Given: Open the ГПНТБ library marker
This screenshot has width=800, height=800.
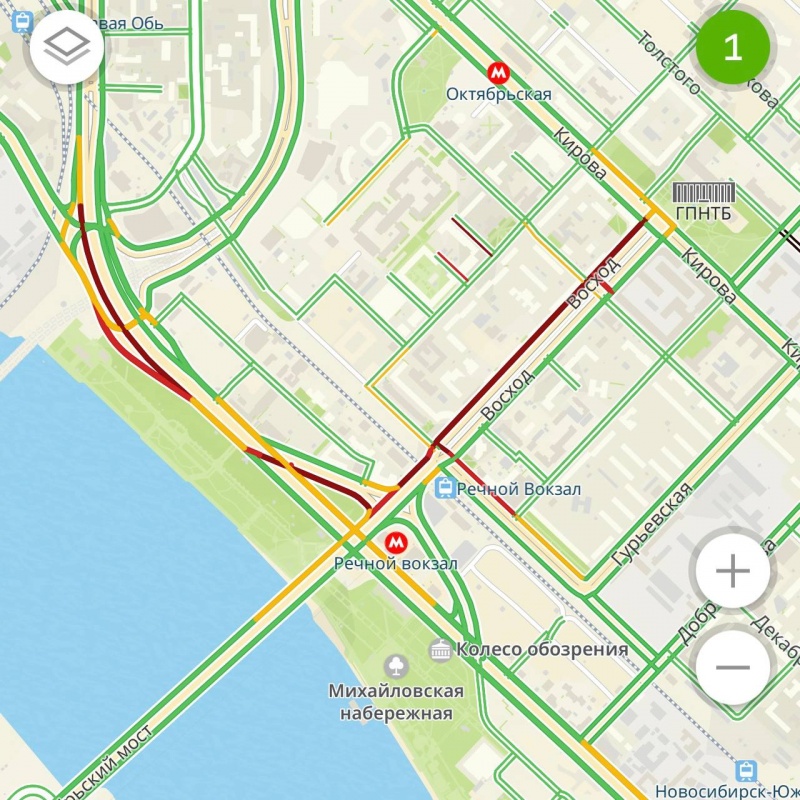Looking at the screenshot, I should (704, 191).
